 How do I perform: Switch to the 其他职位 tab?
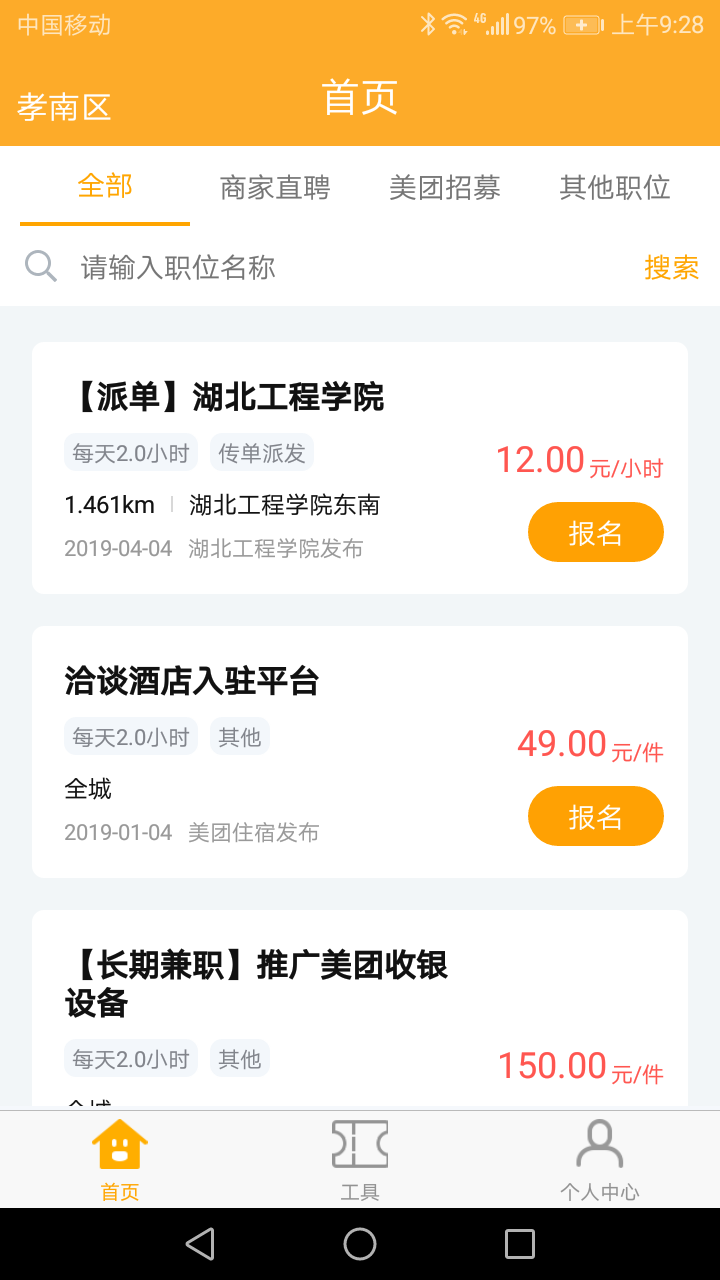615,187
